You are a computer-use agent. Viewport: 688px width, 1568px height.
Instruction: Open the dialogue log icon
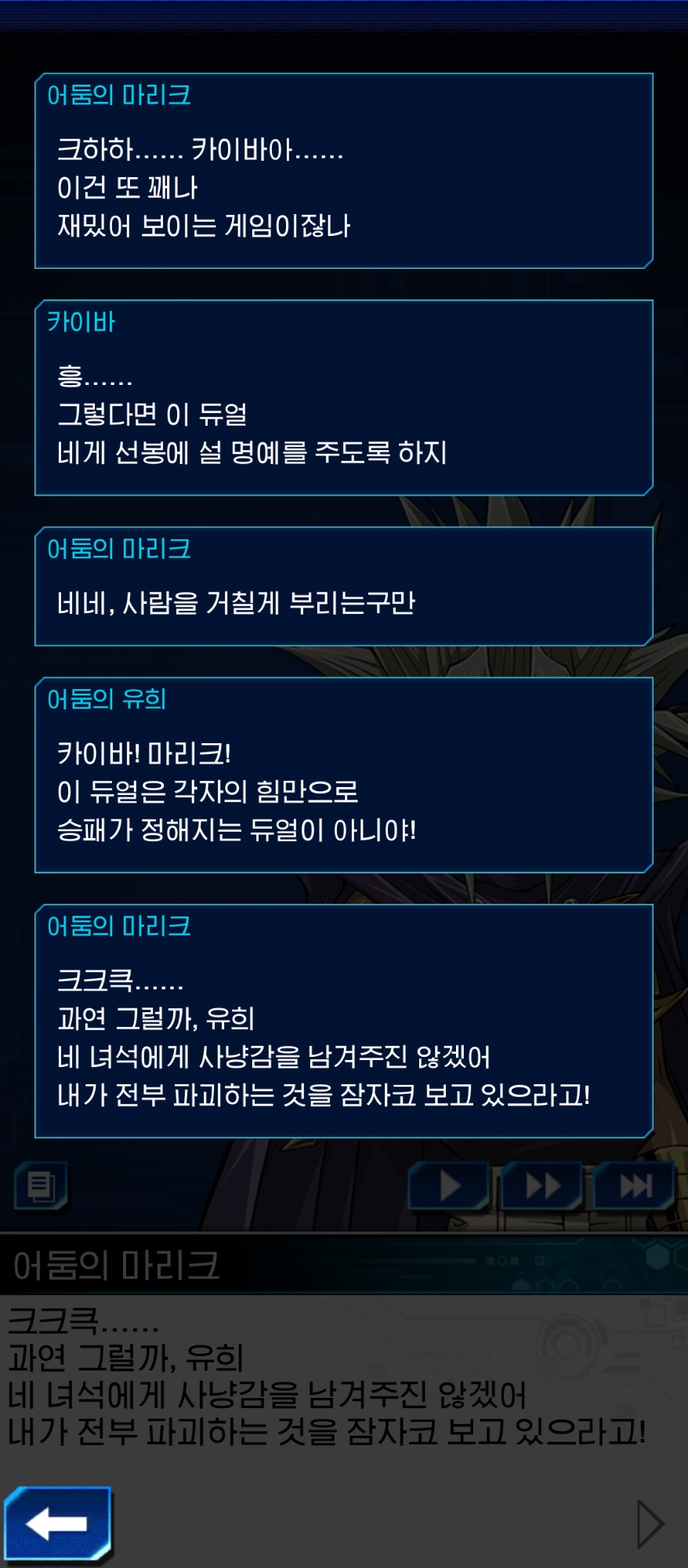coord(41,1185)
